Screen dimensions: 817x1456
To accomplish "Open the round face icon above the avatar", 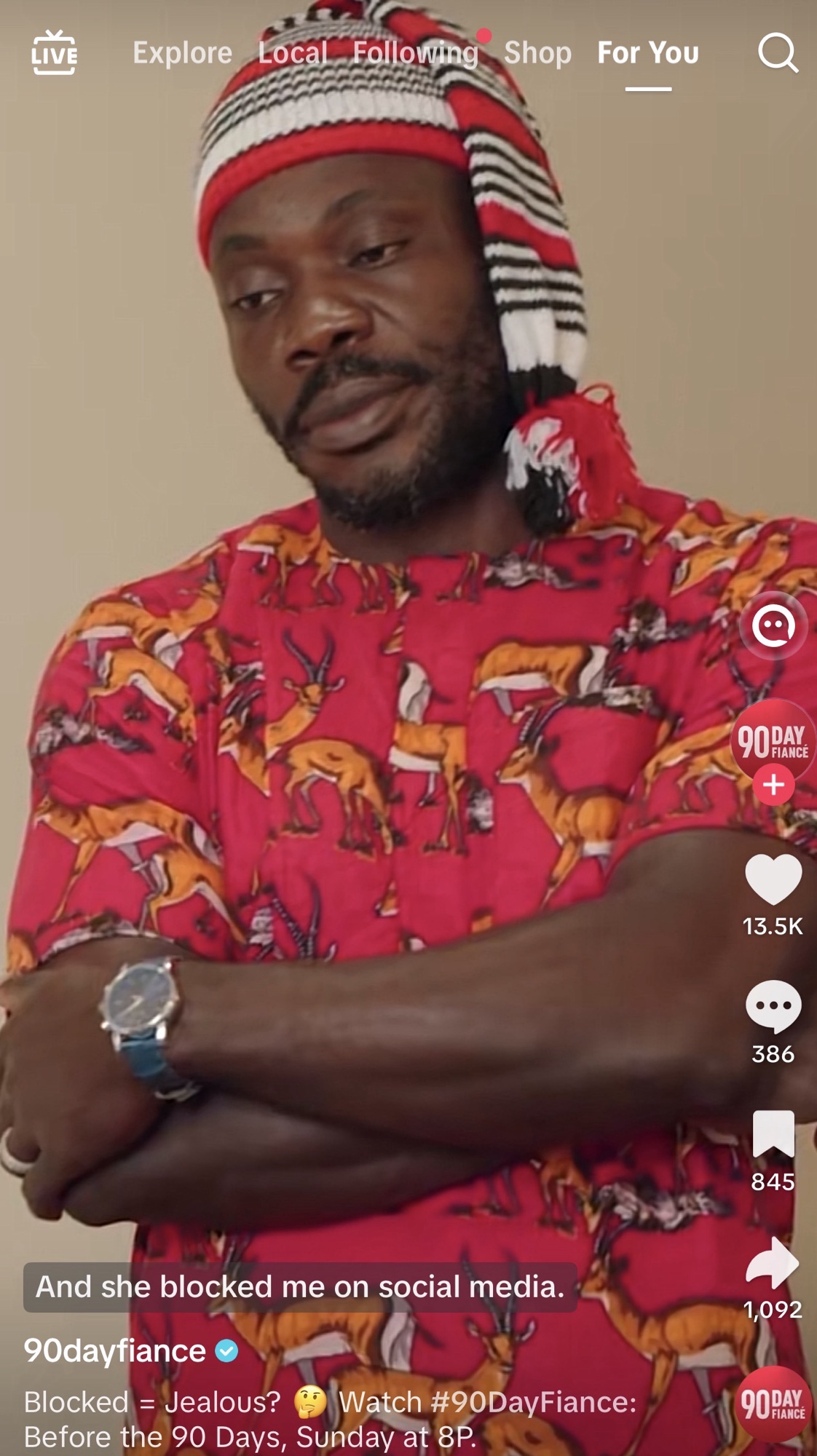I will point(773,625).
